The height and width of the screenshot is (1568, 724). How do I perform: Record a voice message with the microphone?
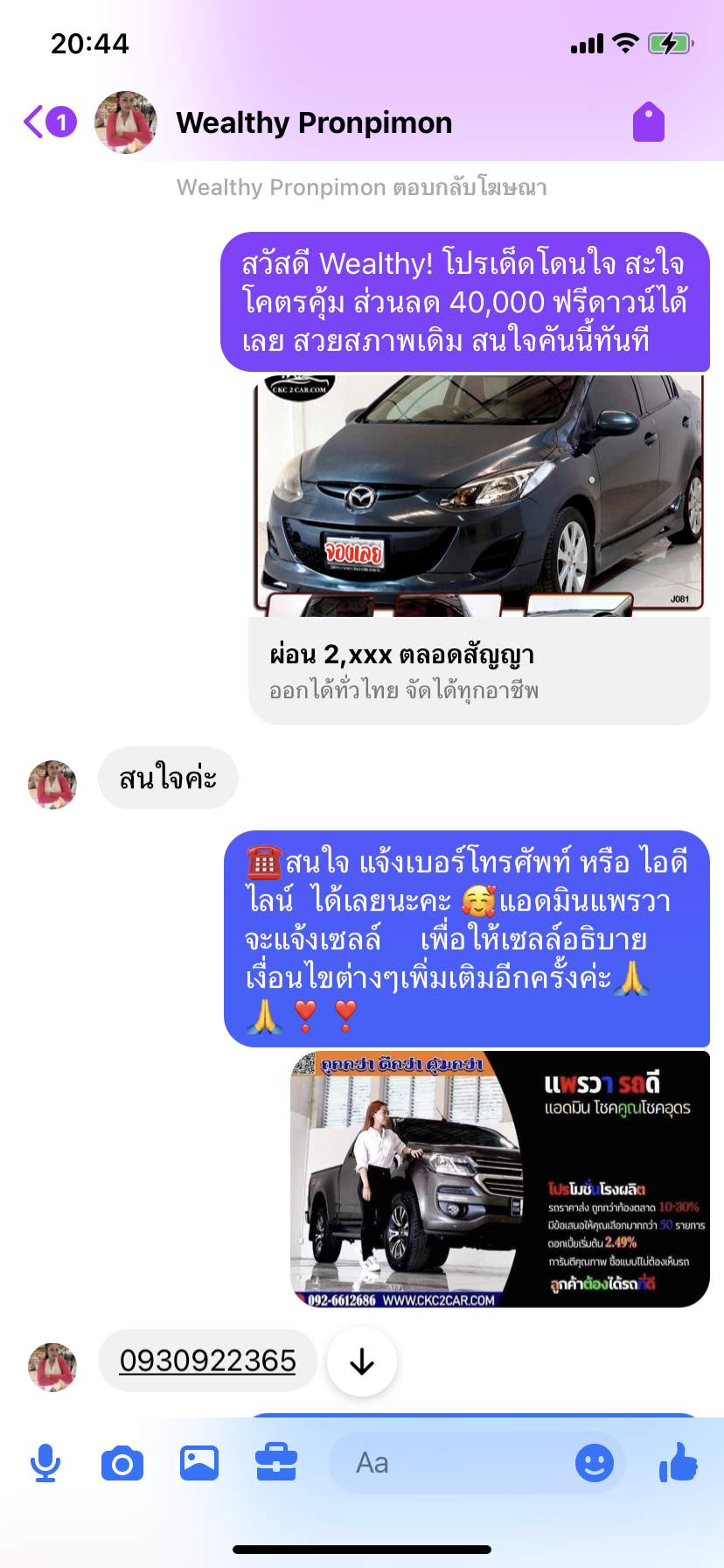coord(45,1463)
